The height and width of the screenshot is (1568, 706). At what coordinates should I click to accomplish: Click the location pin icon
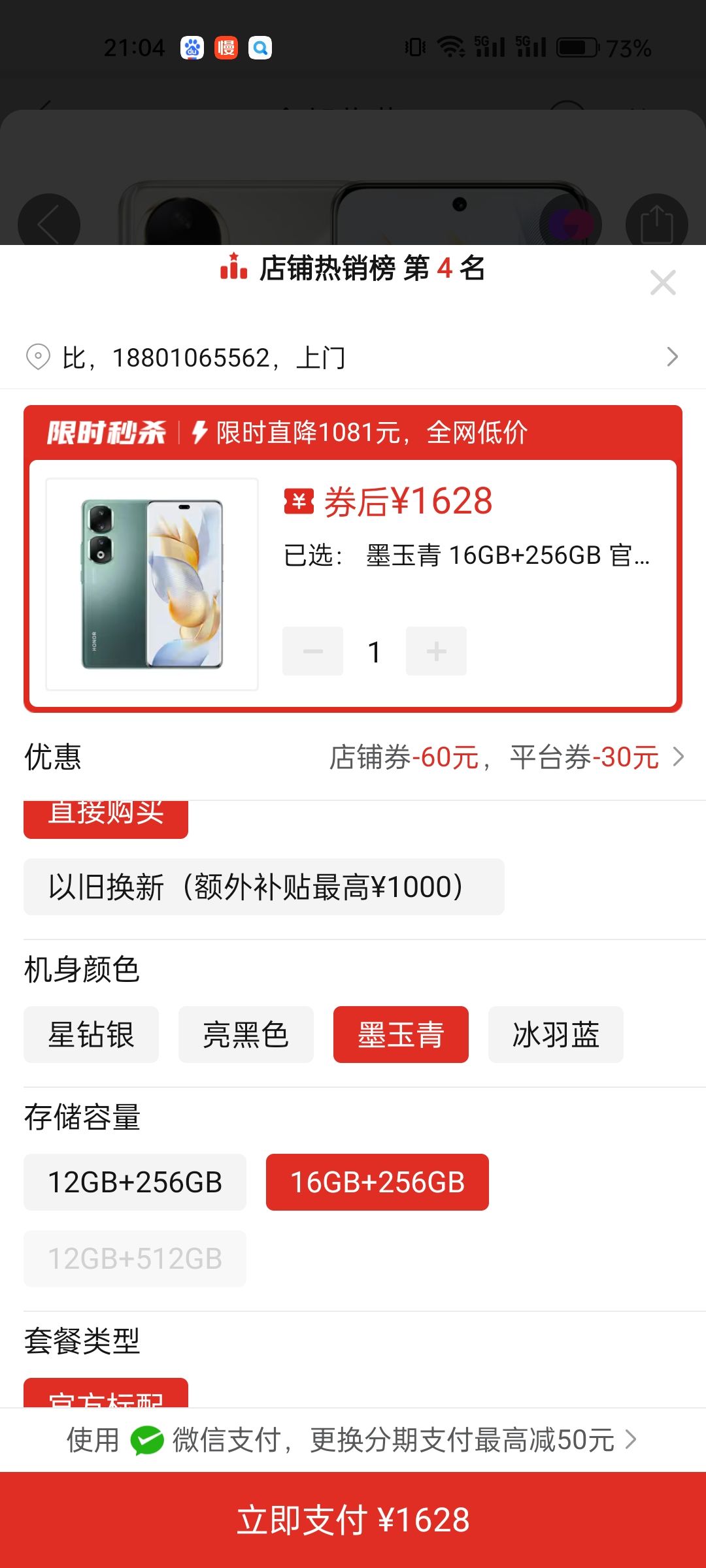pos(38,357)
